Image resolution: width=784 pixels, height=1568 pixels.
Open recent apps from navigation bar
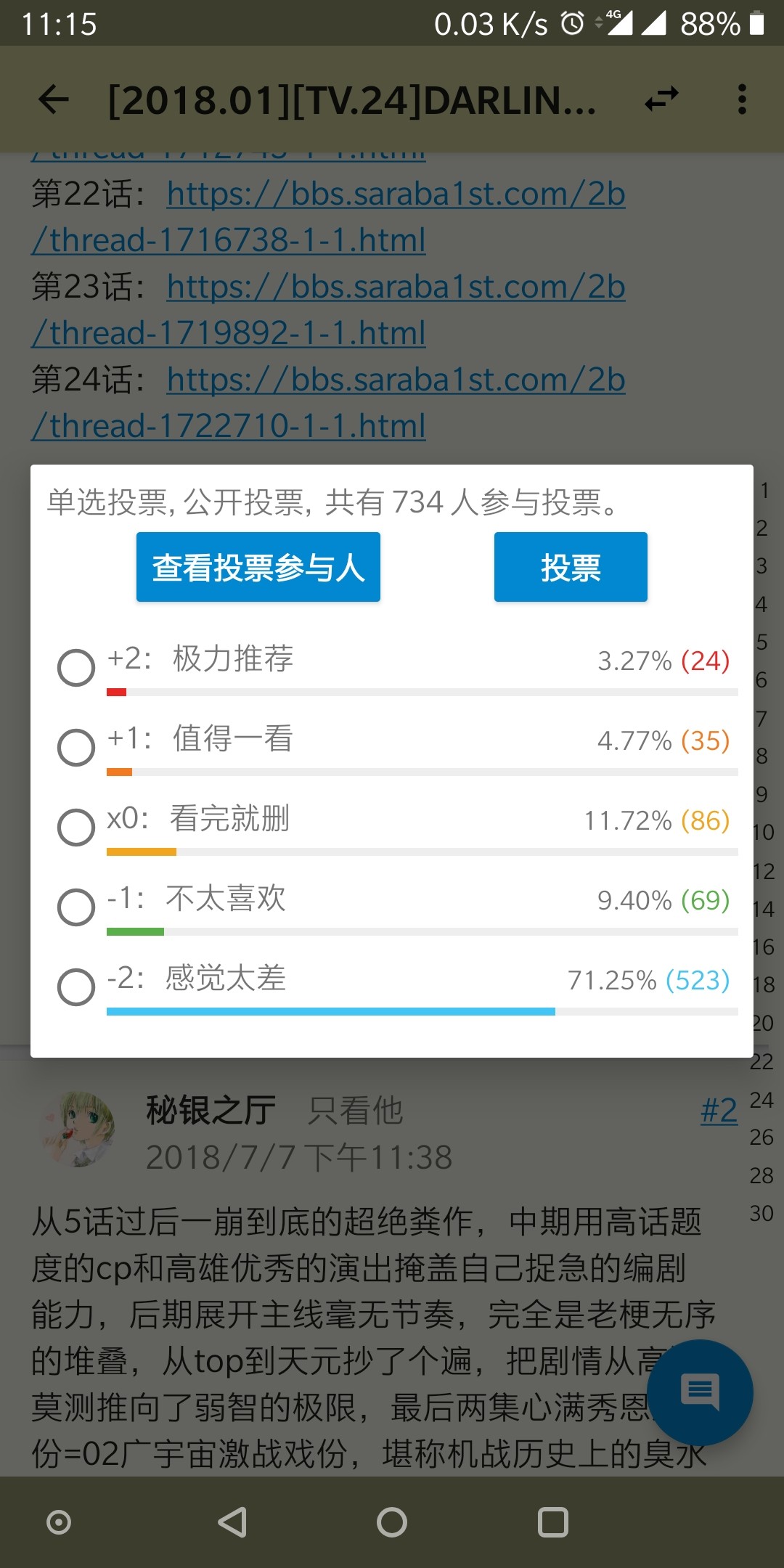coord(552,1522)
